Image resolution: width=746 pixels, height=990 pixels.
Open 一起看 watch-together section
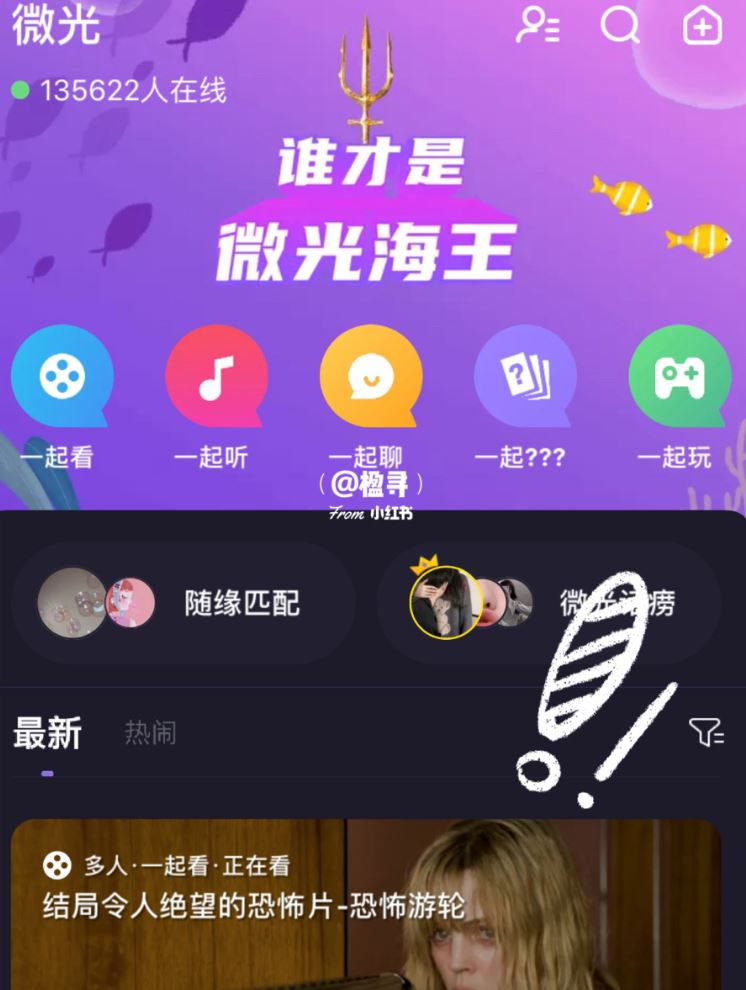point(61,377)
